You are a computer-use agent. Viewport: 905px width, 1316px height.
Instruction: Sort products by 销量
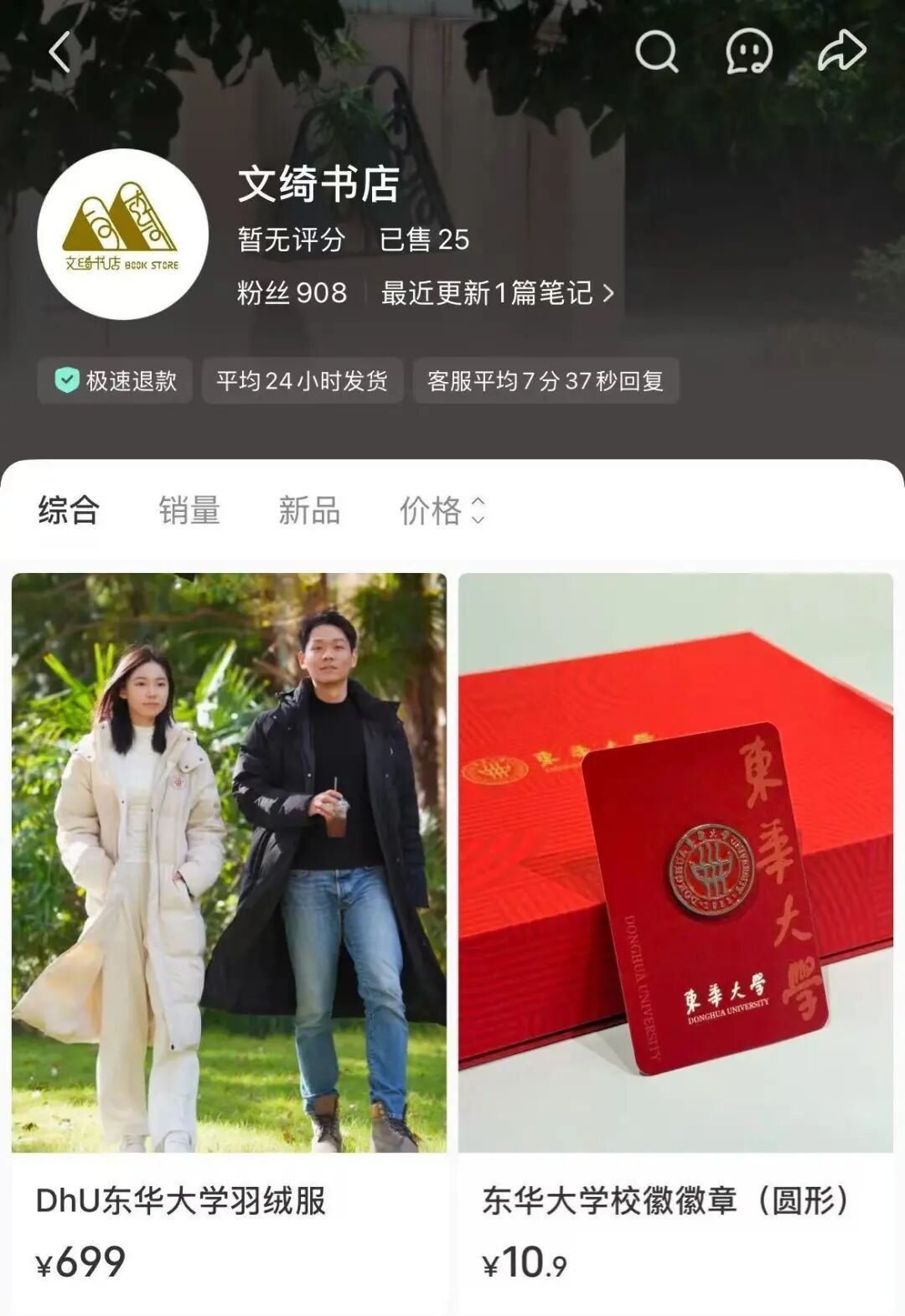[x=189, y=510]
